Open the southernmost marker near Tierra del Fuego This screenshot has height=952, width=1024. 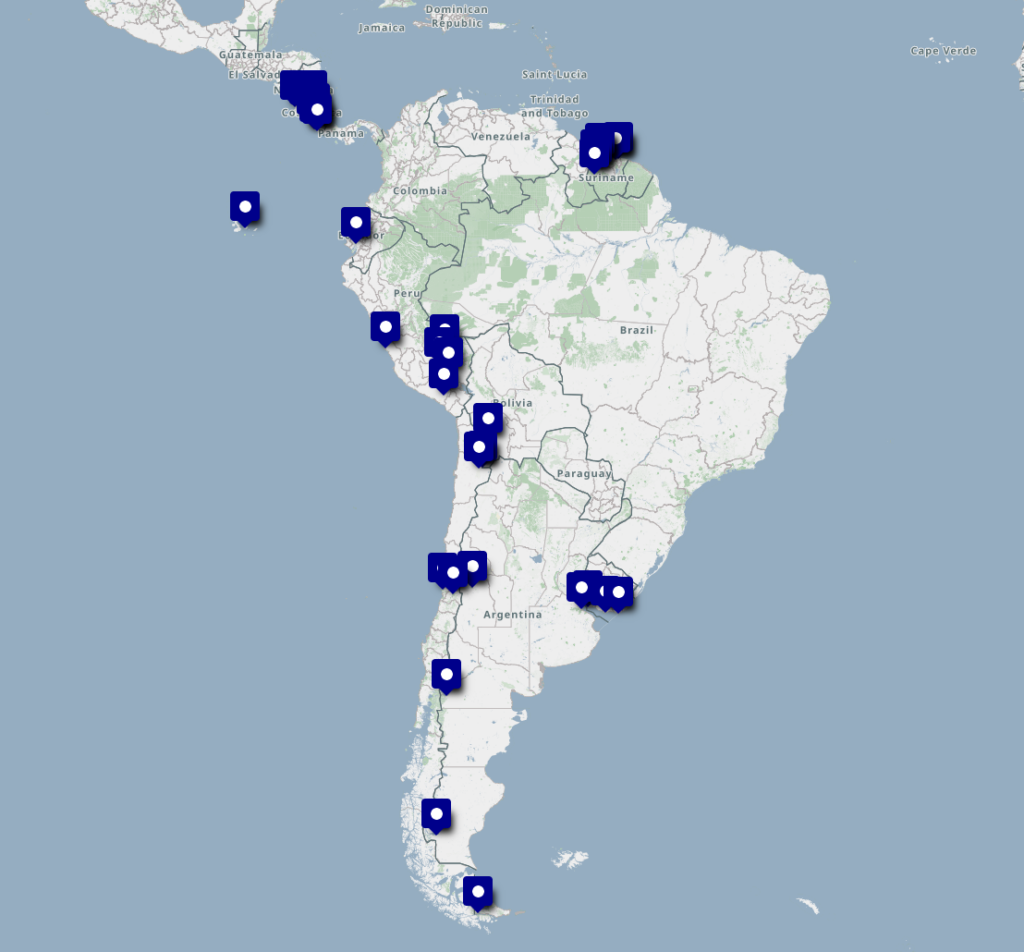[478, 892]
